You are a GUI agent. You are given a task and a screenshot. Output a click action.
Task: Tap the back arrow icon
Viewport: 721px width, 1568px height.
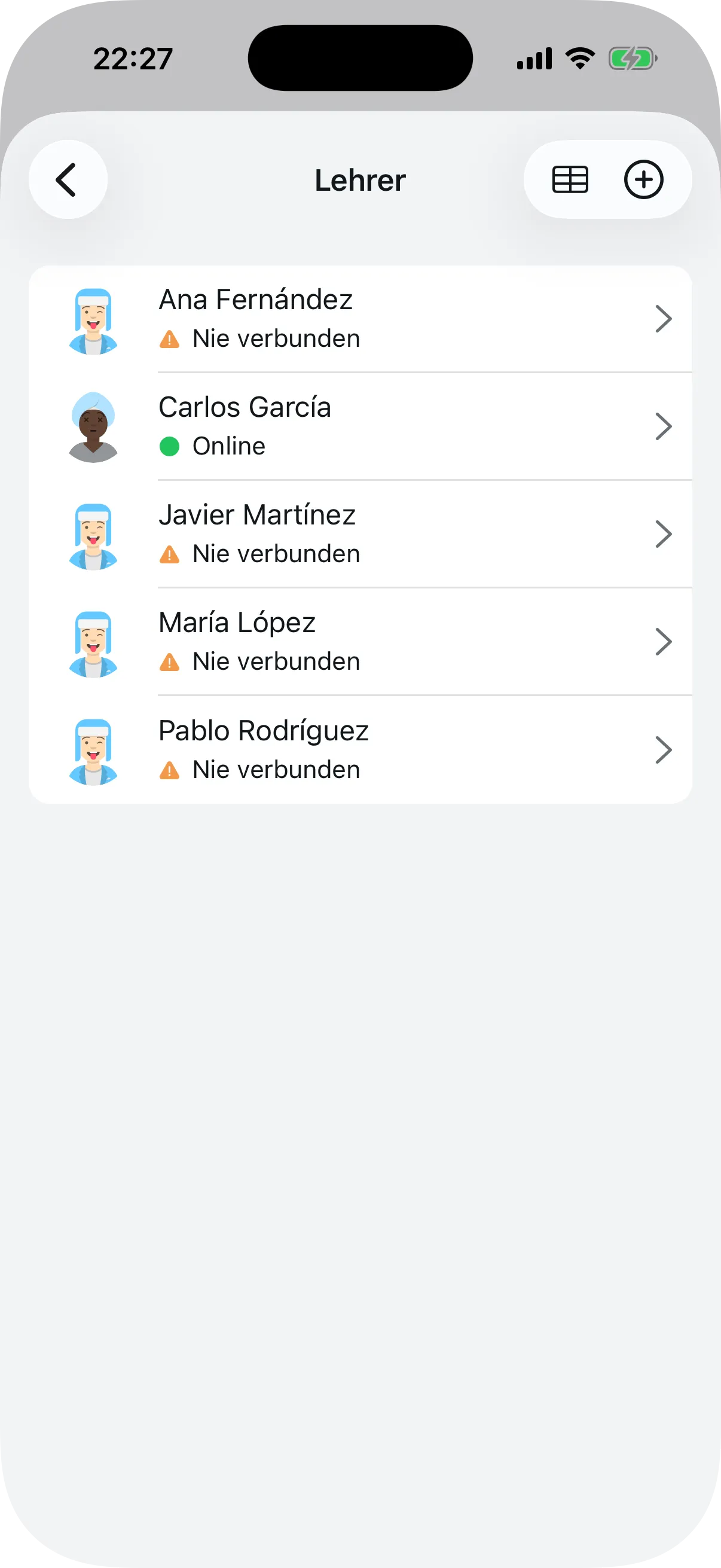[68, 179]
